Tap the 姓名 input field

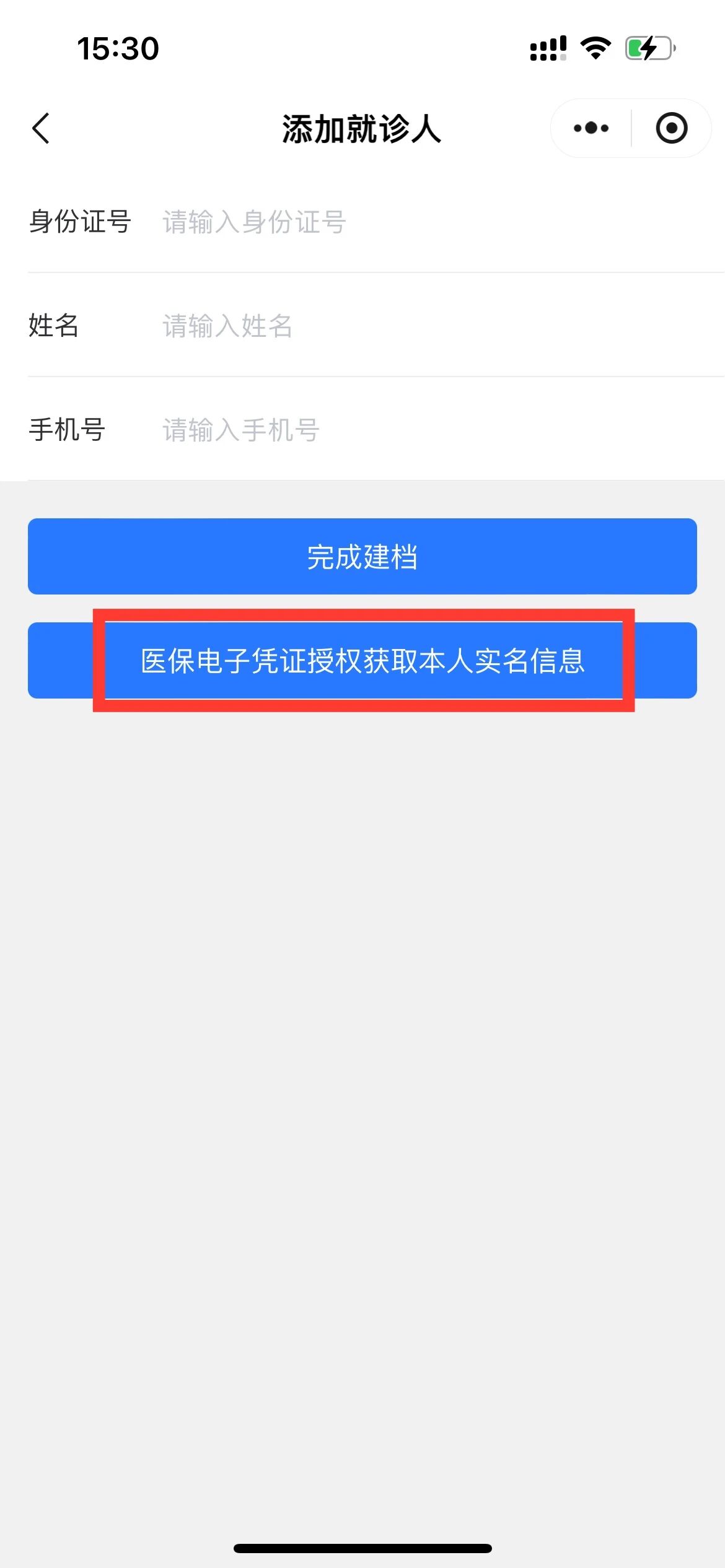[x=434, y=326]
